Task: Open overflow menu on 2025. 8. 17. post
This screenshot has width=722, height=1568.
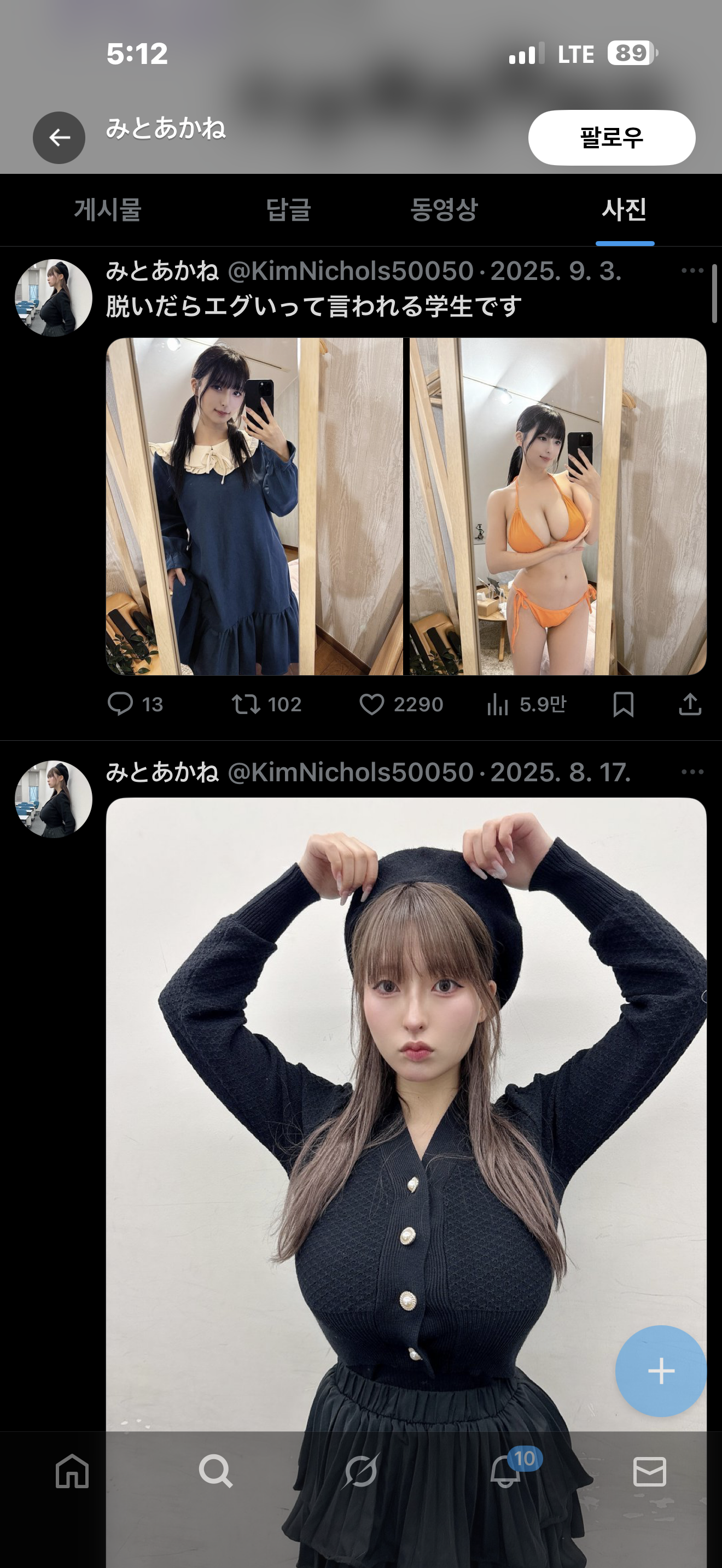Action: coord(692,772)
